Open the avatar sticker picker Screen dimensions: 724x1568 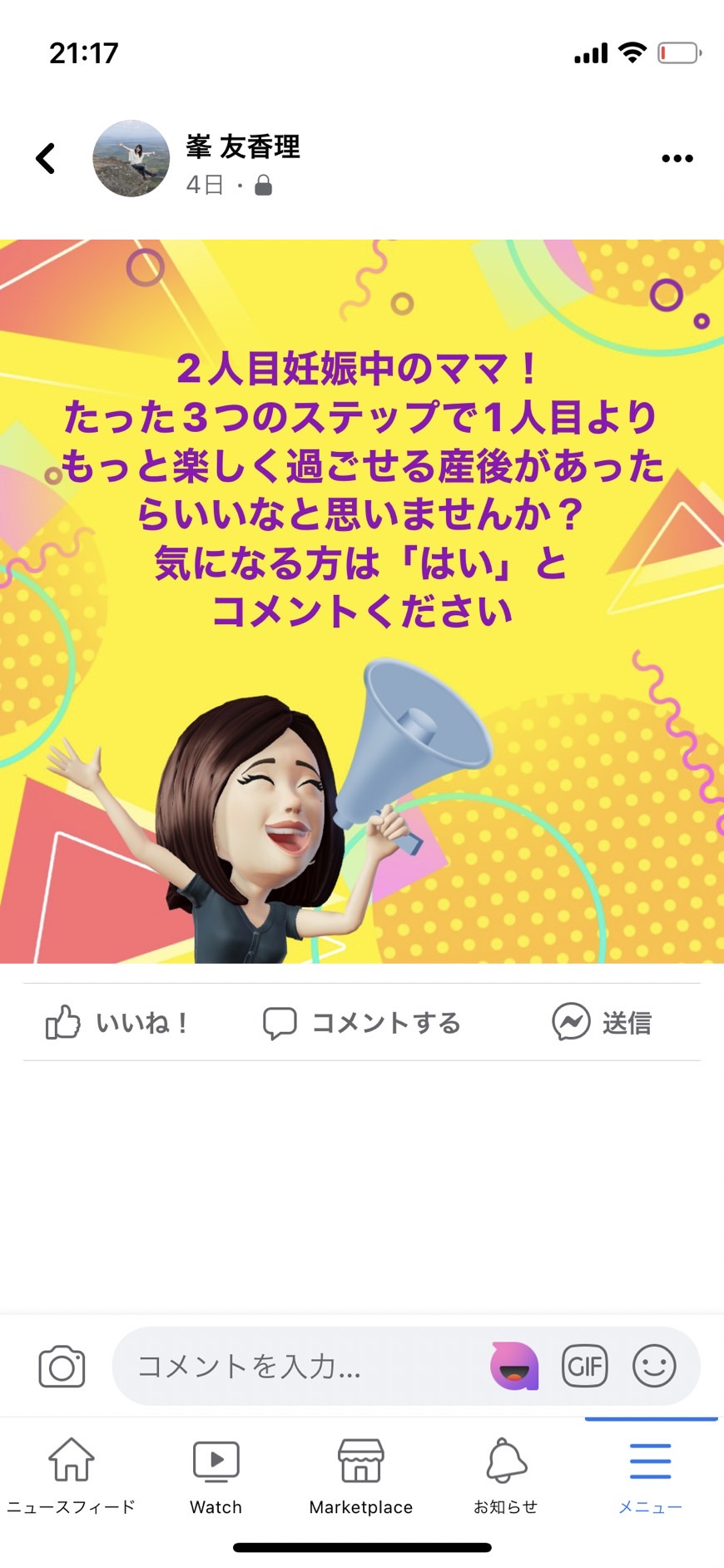coord(514,1366)
